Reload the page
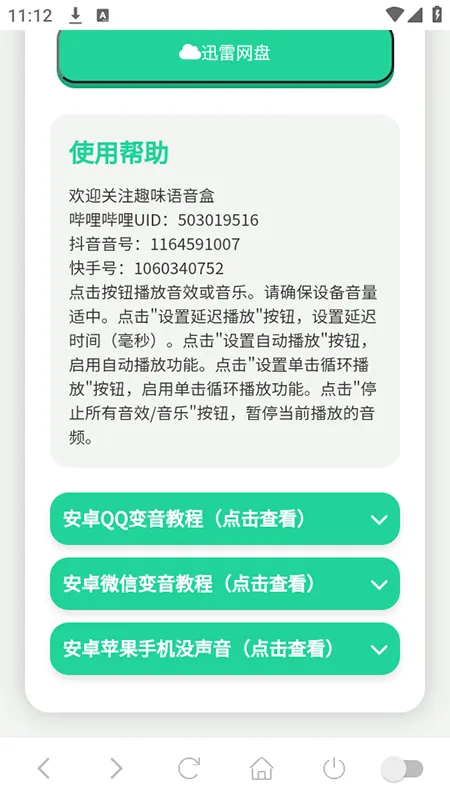The image size is (450, 800). [x=189, y=768]
